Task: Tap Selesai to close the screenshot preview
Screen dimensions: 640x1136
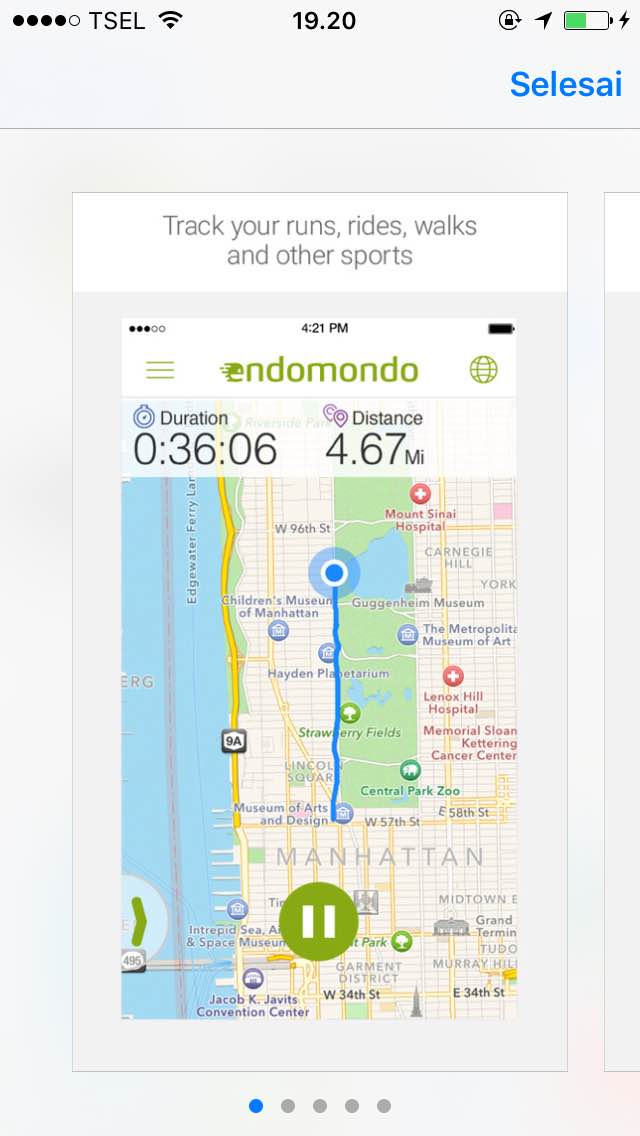Action: coord(565,84)
